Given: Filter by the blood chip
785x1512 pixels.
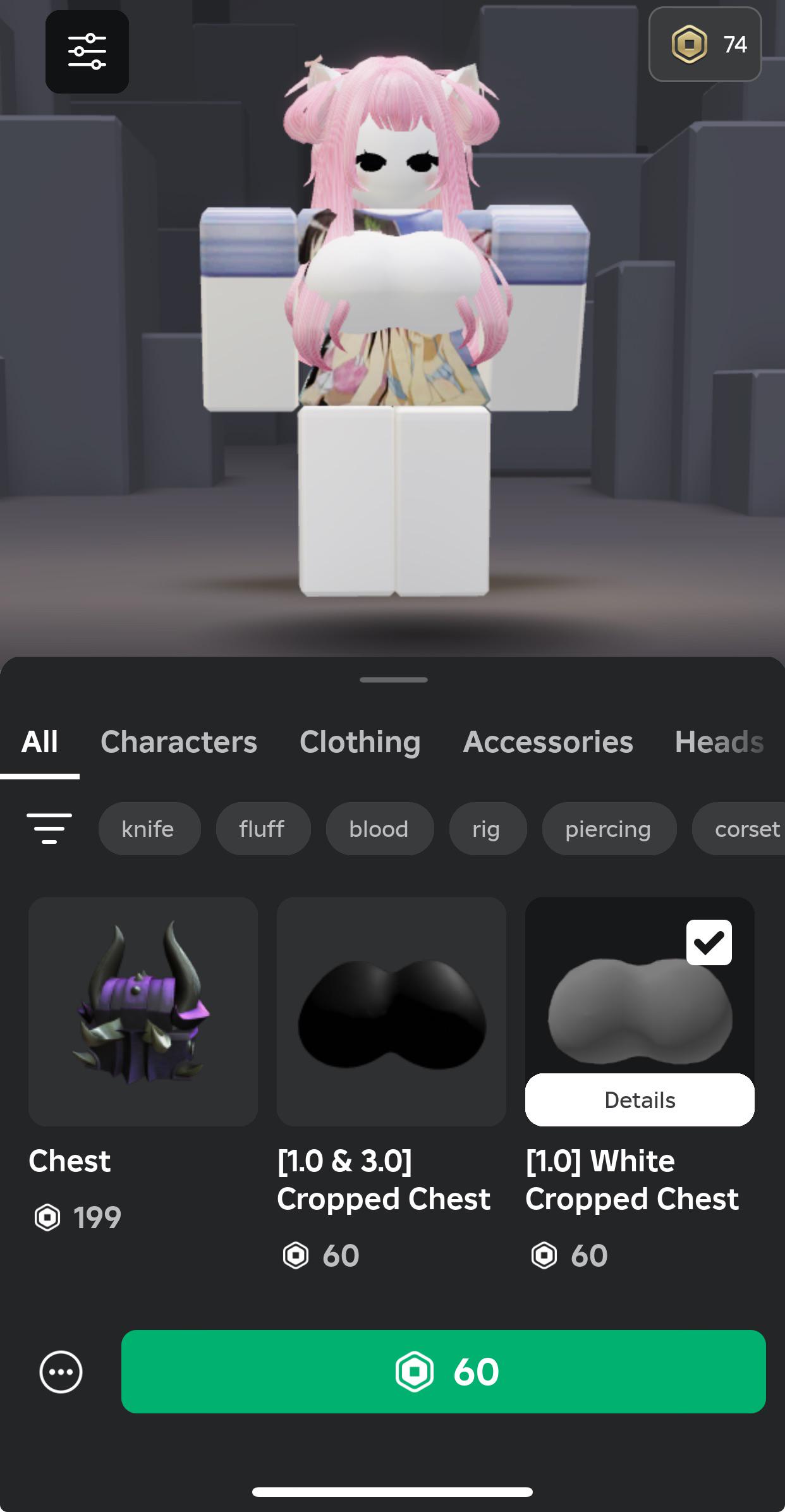Looking at the screenshot, I should pos(379,829).
